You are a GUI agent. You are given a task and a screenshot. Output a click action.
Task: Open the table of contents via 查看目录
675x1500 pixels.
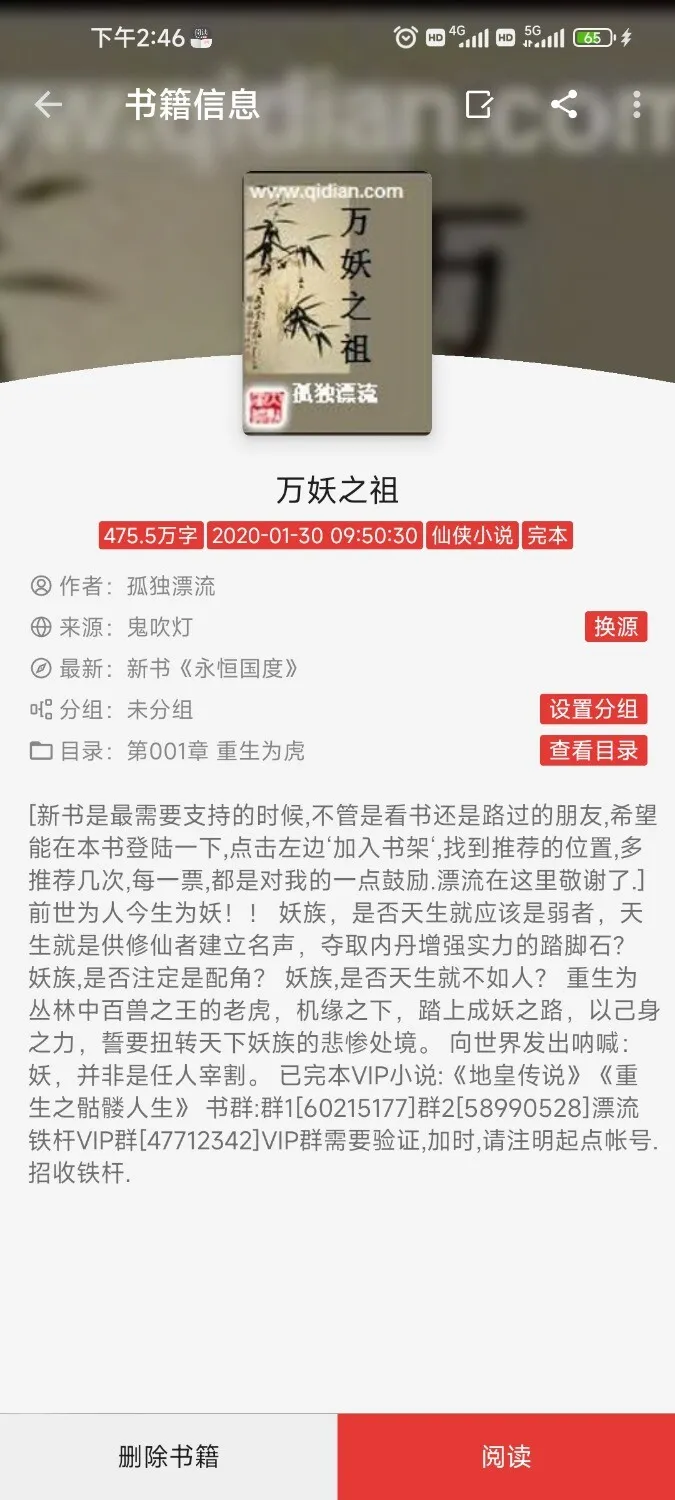(x=593, y=751)
